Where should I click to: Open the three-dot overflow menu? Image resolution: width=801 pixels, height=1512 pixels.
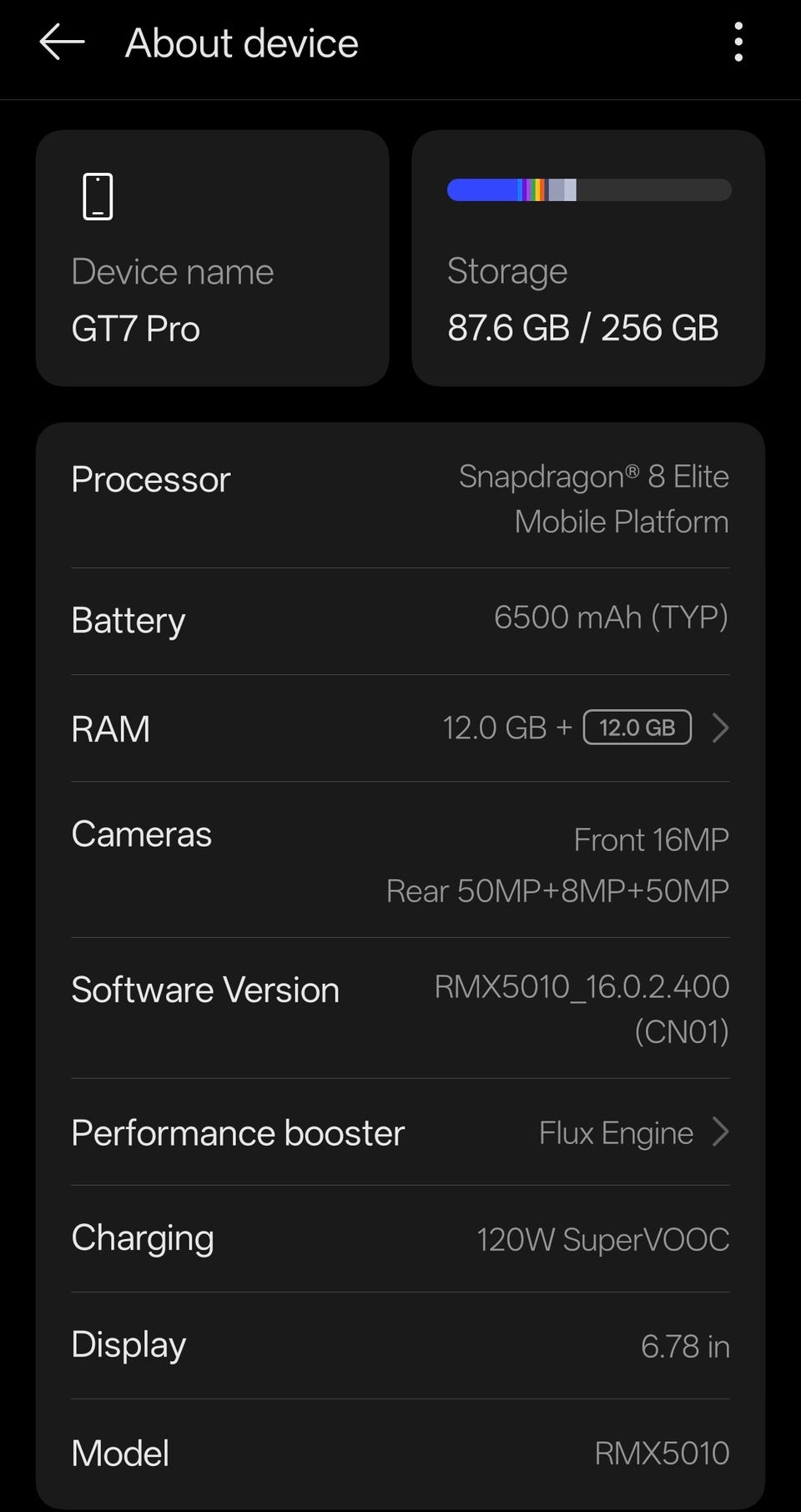[x=738, y=43]
